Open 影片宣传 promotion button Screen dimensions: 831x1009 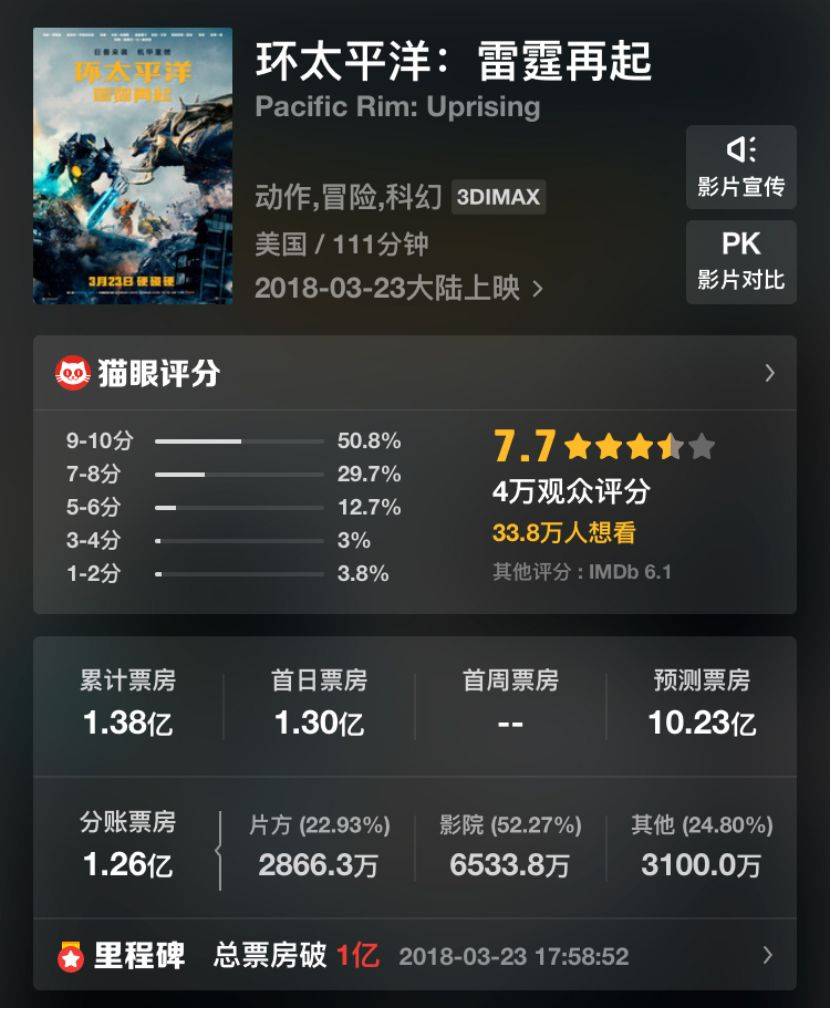(741, 167)
